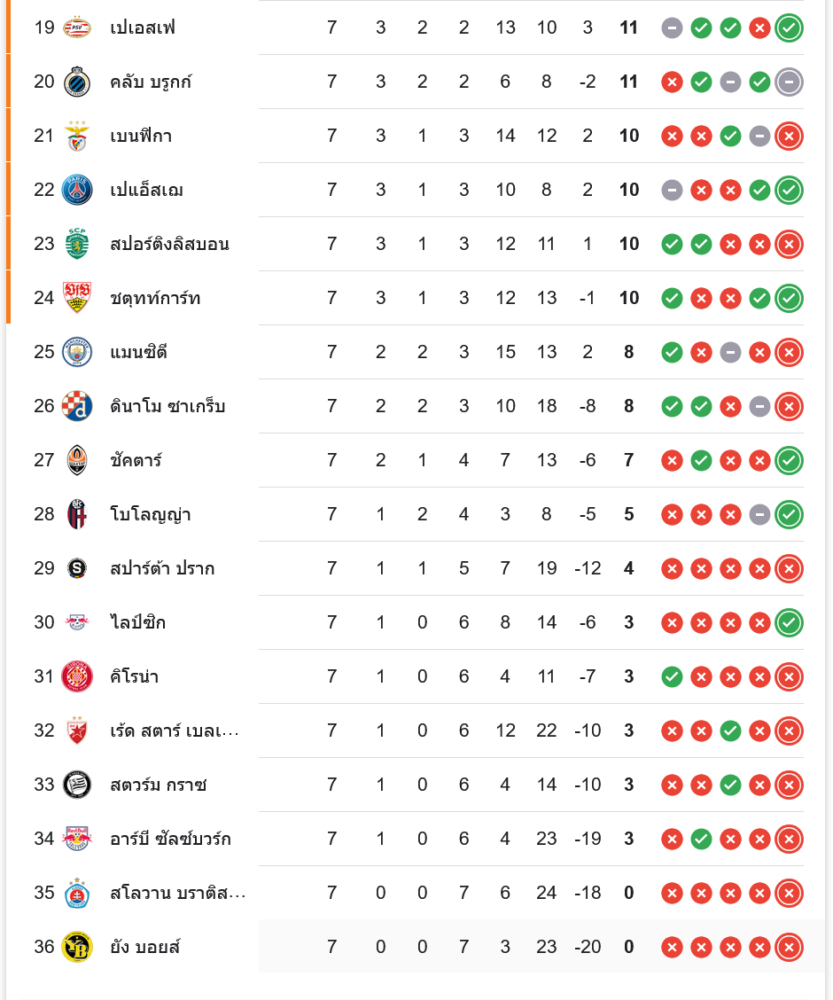Open เร้ด สตาร์ เบลเกรด row
The height and width of the screenshot is (1000, 833).
point(175,730)
